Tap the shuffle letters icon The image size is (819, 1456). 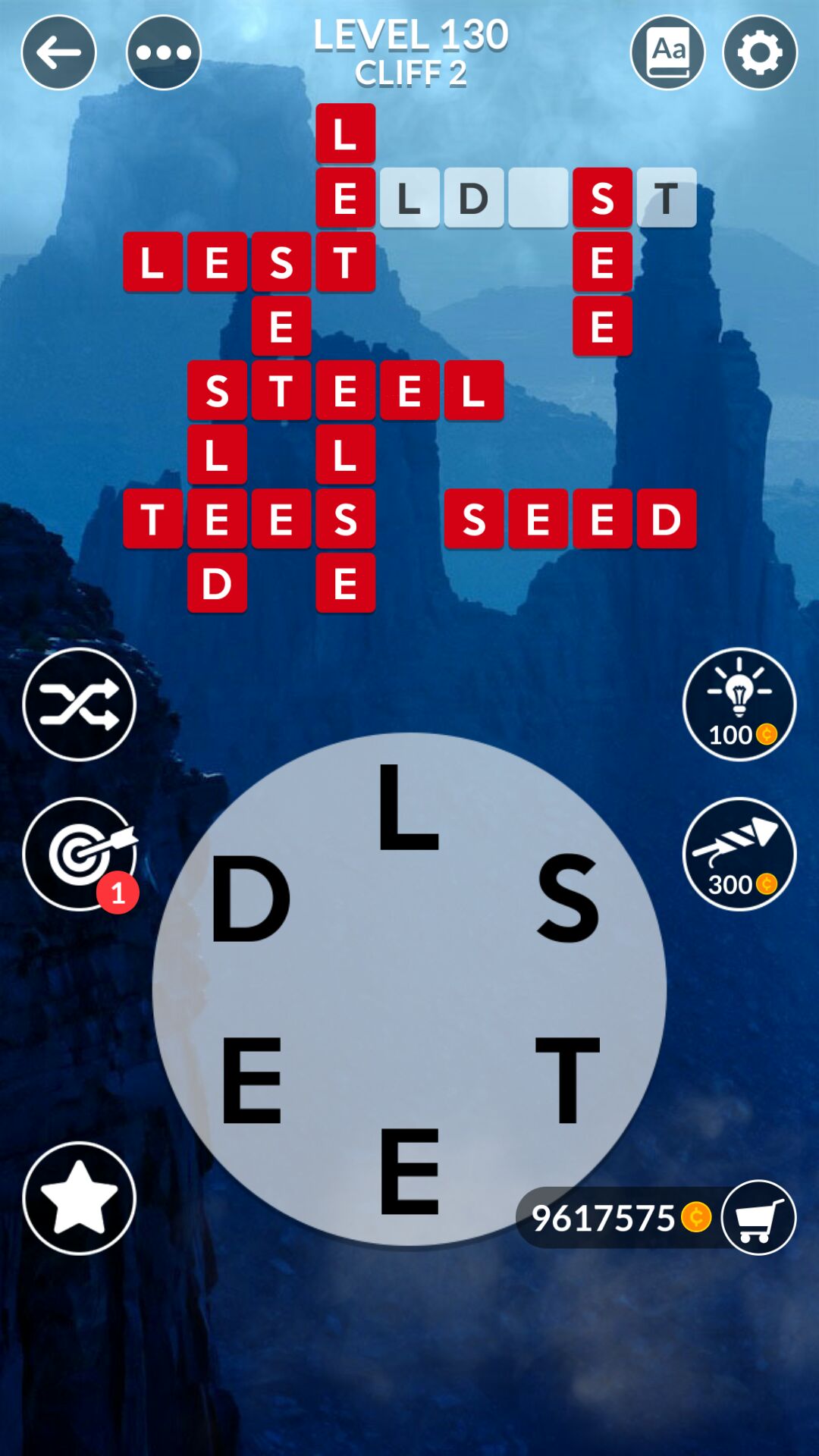point(79,704)
